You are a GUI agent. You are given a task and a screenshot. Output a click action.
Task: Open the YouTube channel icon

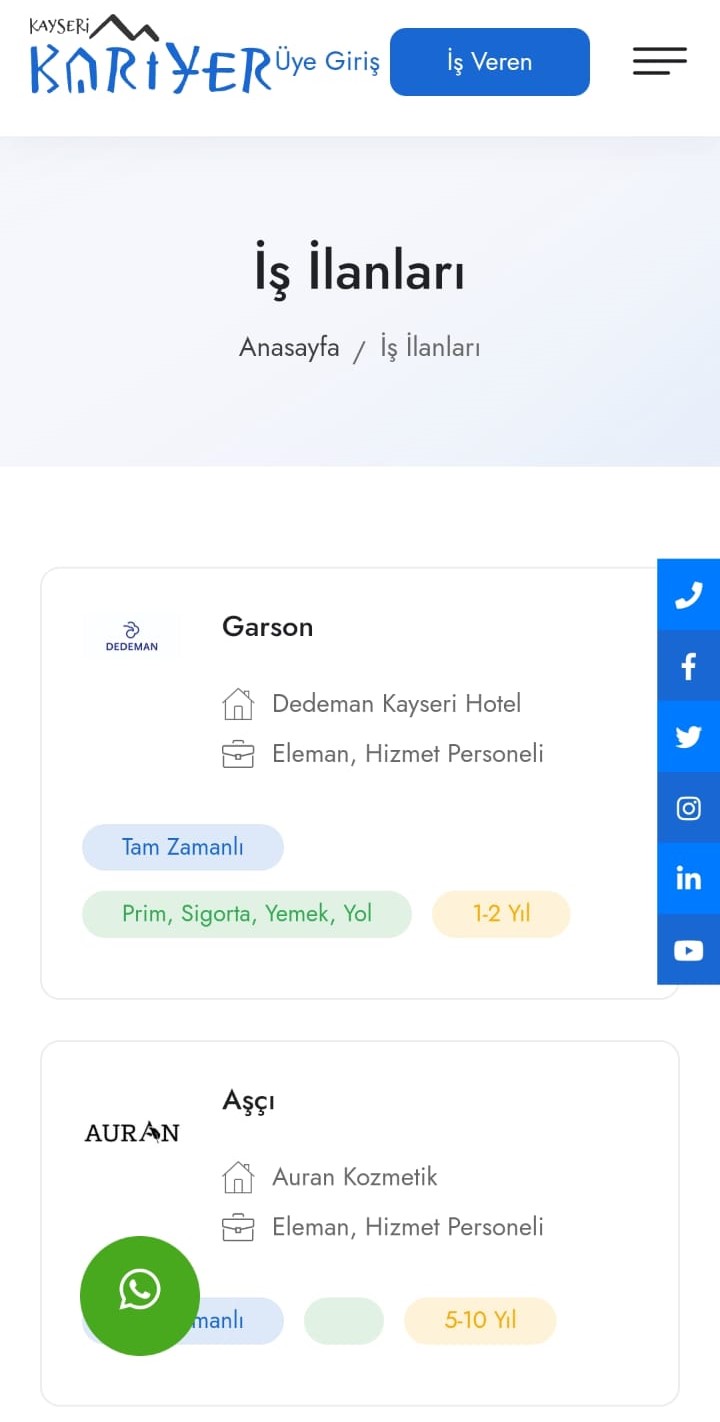point(688,950)
